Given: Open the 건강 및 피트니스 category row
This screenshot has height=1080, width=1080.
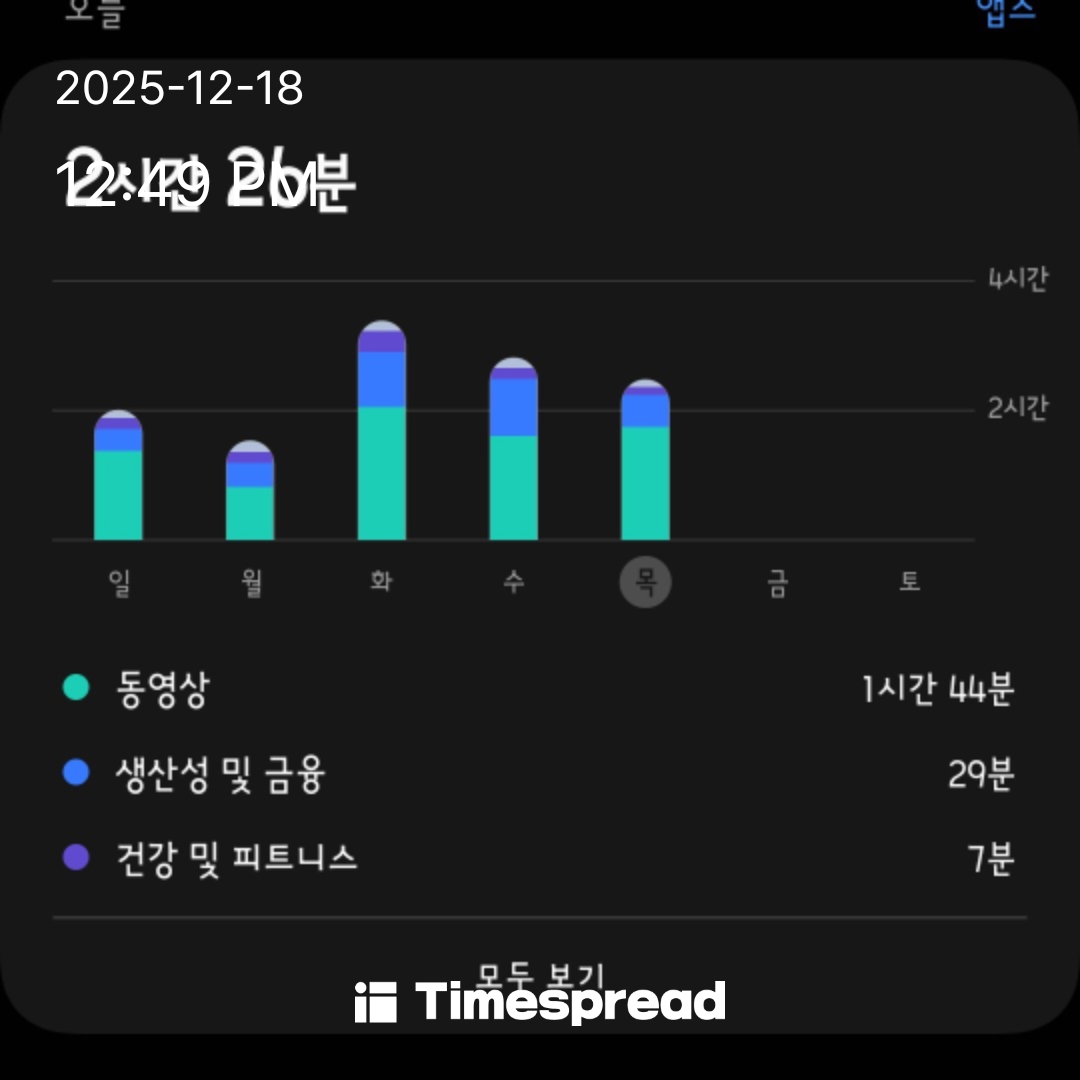Looking at the screenshot, I should click(540, 858).
